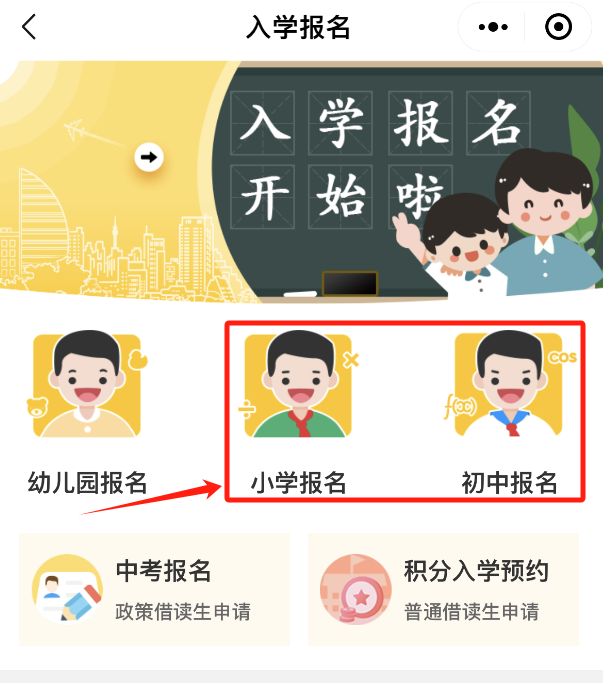The width and height of the screenshot is (610, 684).
Task: Close the mini program via the circle icon
Action: pyautogui.click(x=558, y=28)
